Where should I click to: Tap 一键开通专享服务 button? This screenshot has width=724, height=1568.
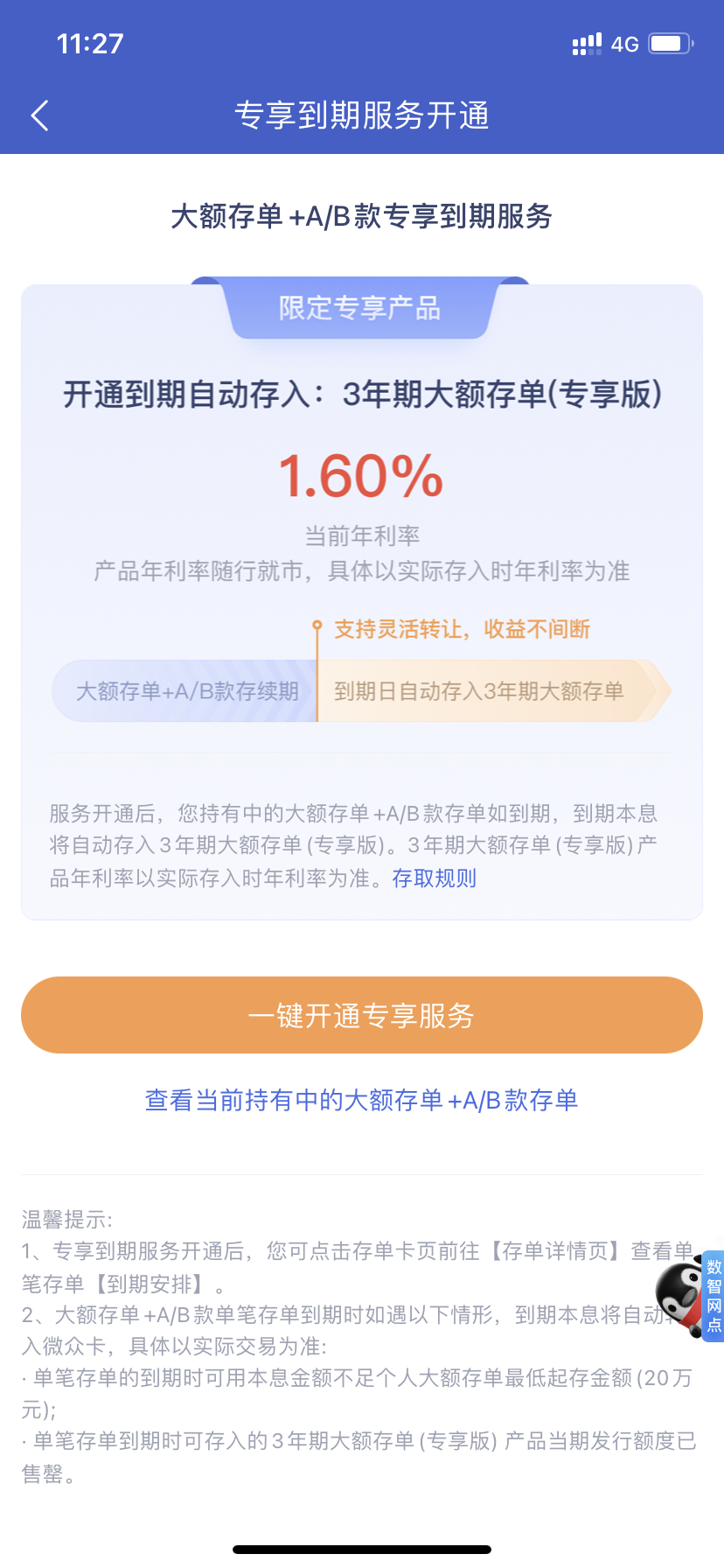pos(362,1015)
